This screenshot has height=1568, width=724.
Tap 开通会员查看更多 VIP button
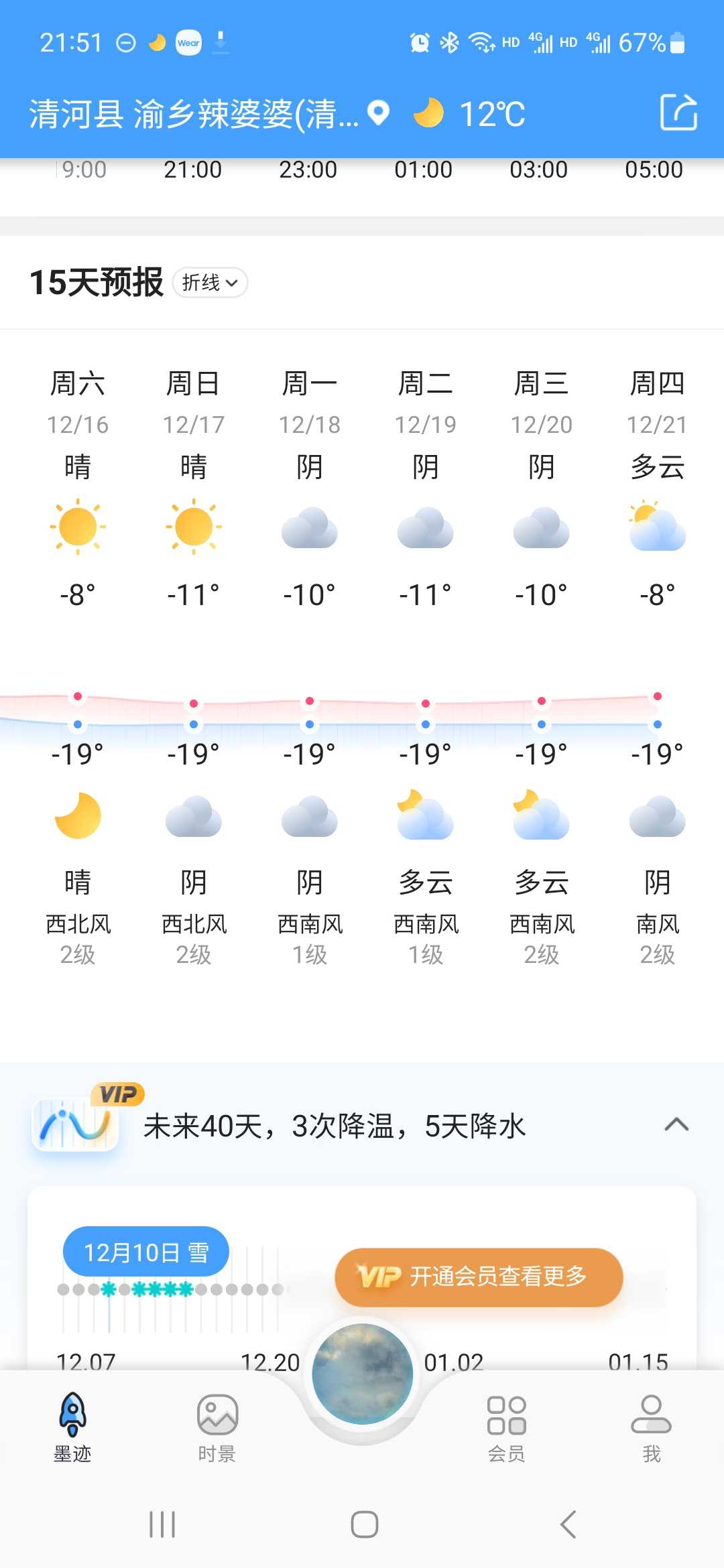pos(479,1277)
